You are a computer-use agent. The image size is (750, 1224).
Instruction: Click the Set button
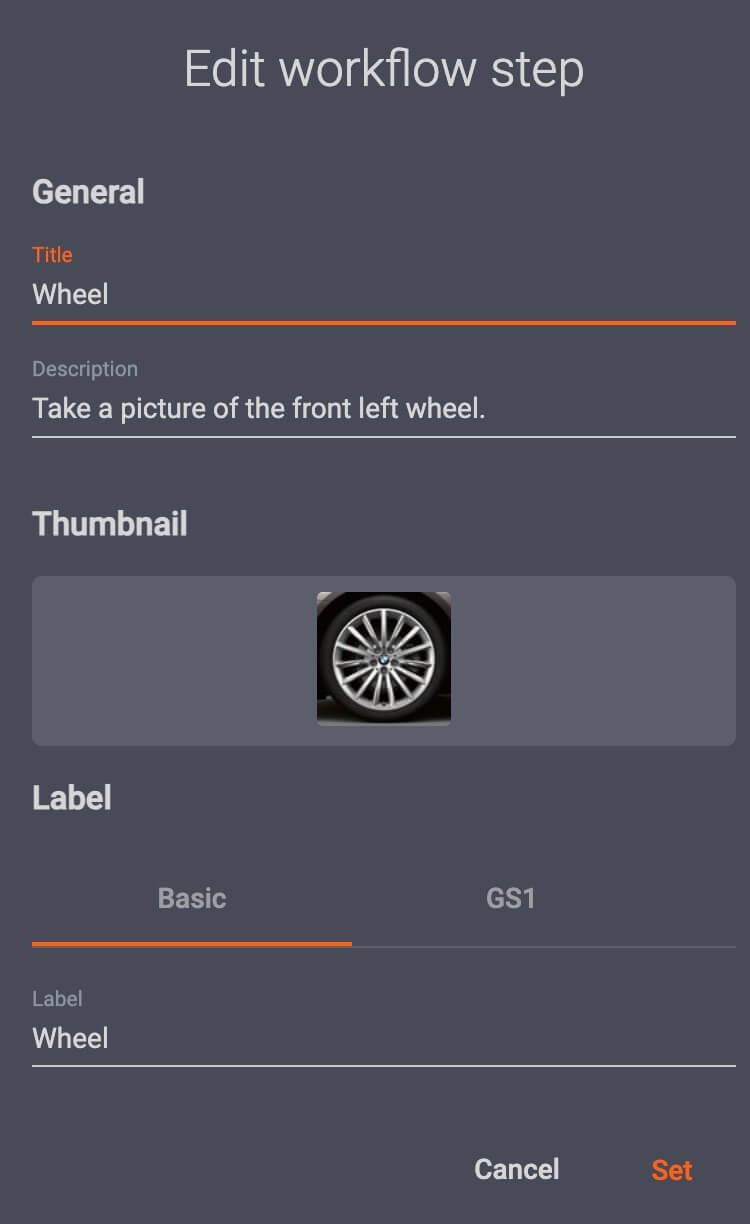[x=671, y=1170]
